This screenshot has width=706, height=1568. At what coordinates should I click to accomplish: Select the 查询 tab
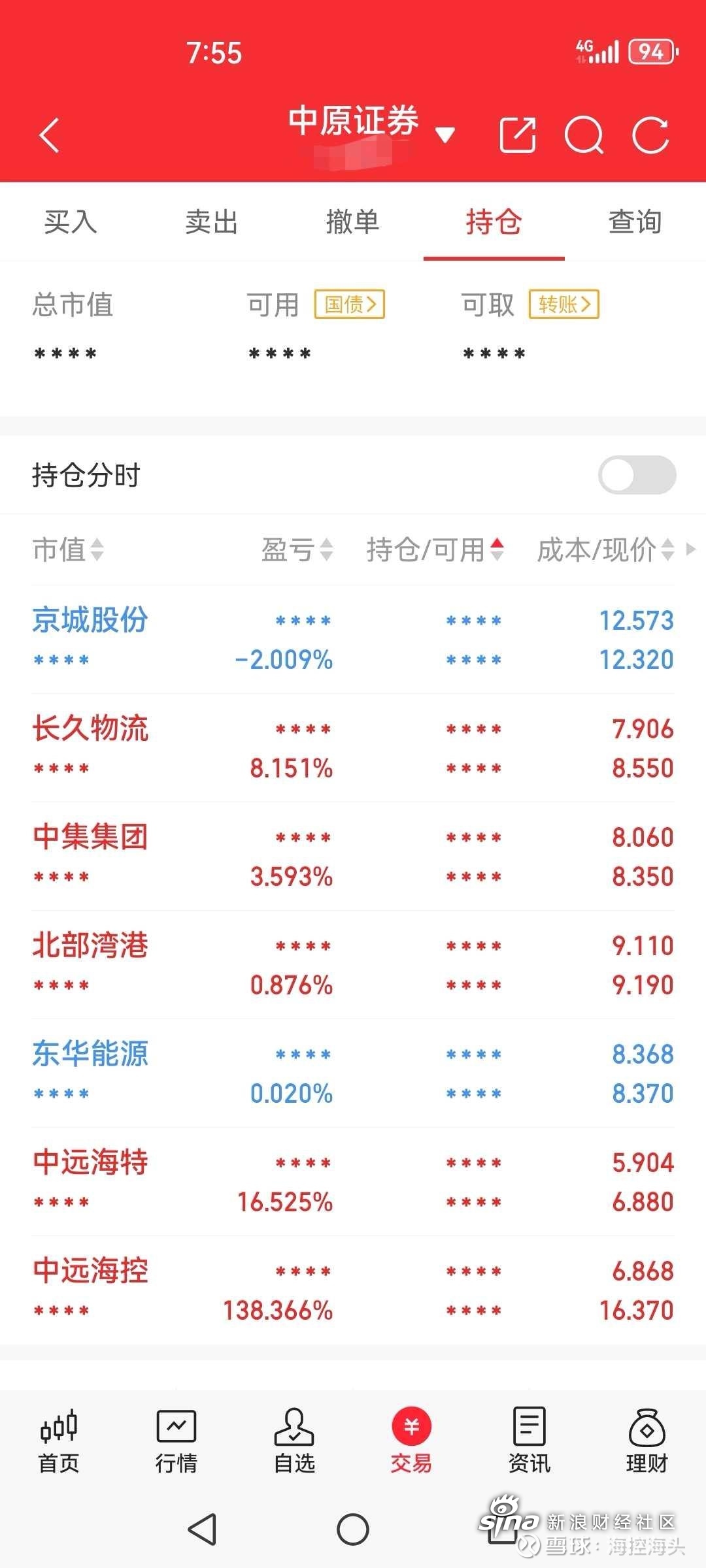[635, 222]
